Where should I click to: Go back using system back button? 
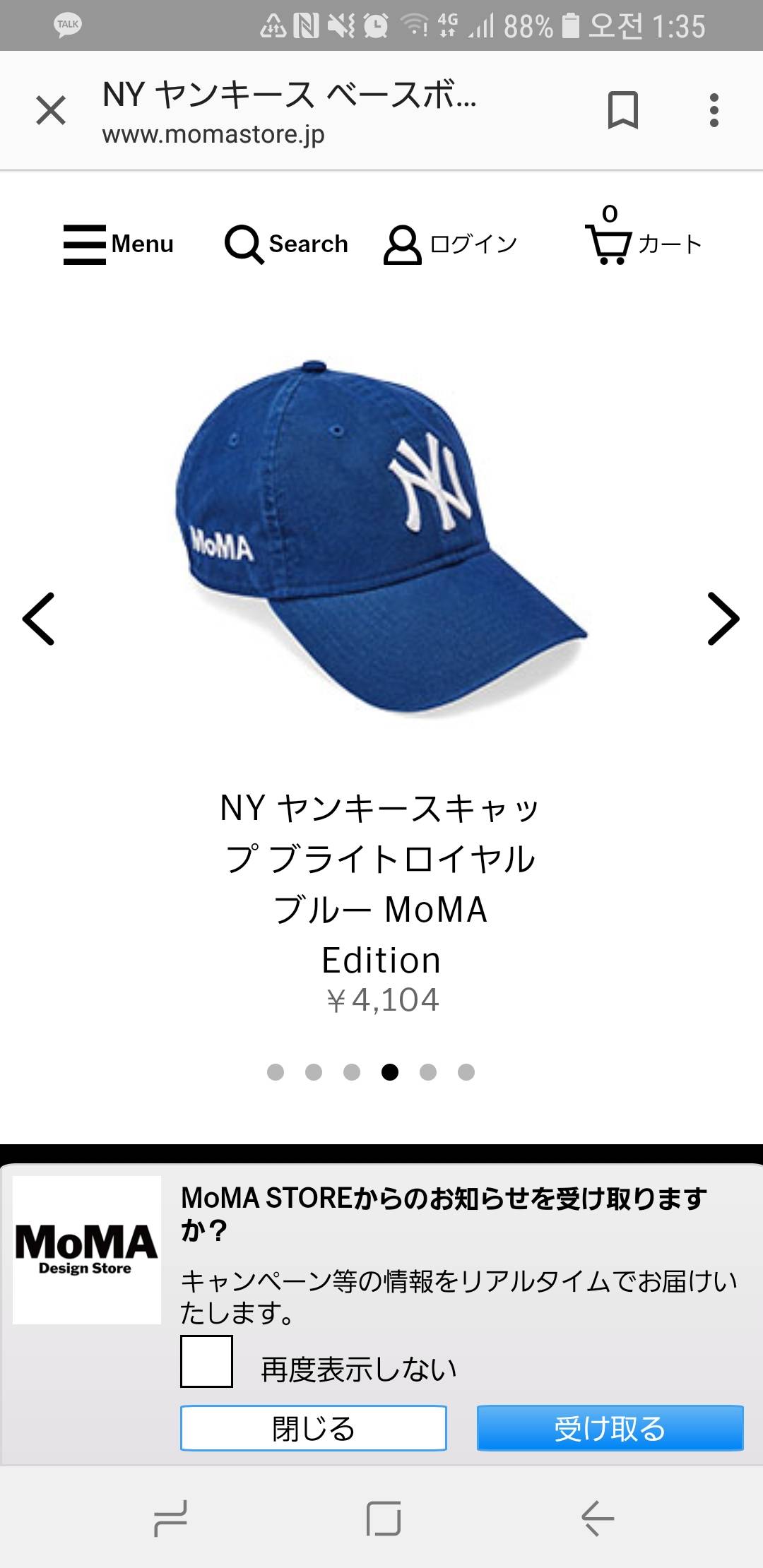(597, 1519)
